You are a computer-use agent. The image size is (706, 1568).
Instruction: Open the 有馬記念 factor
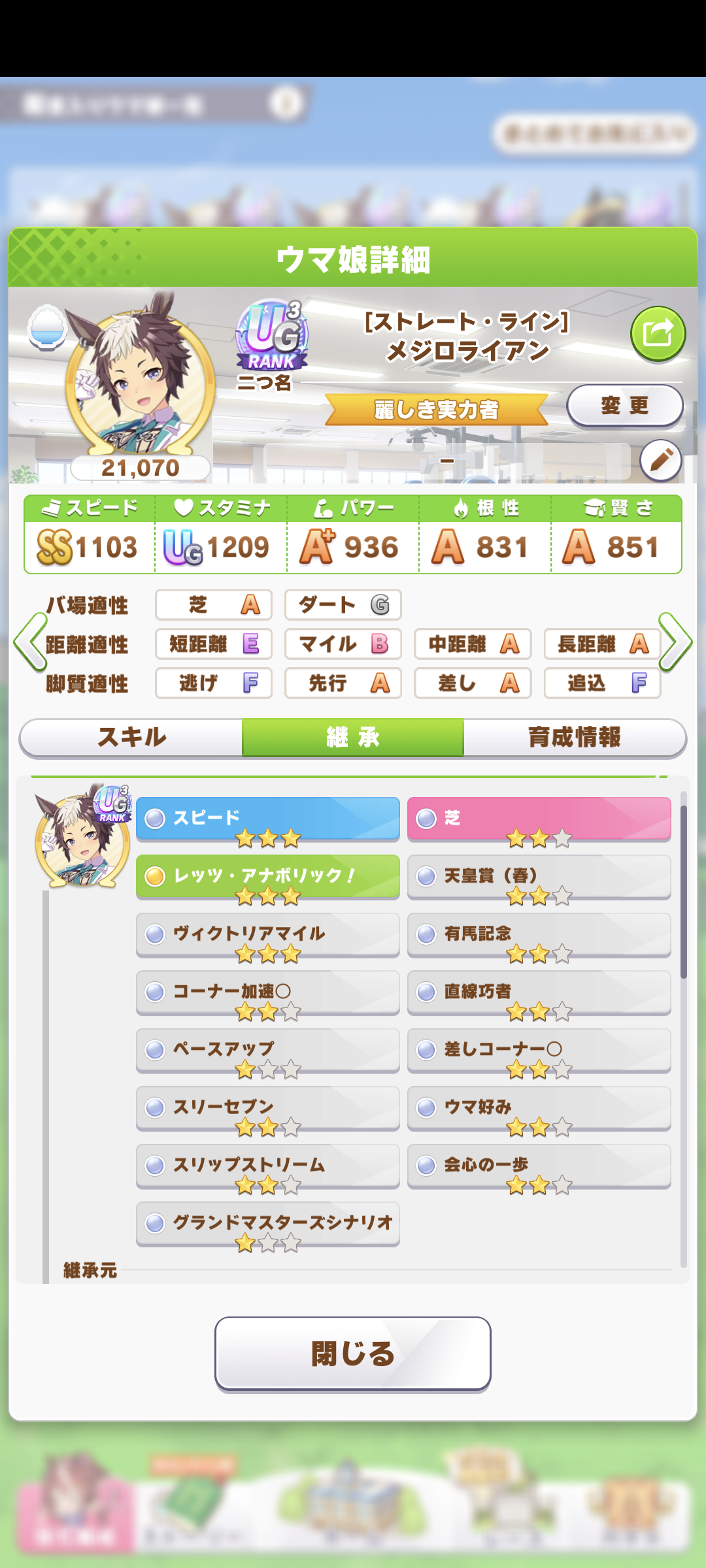[539, 935]
